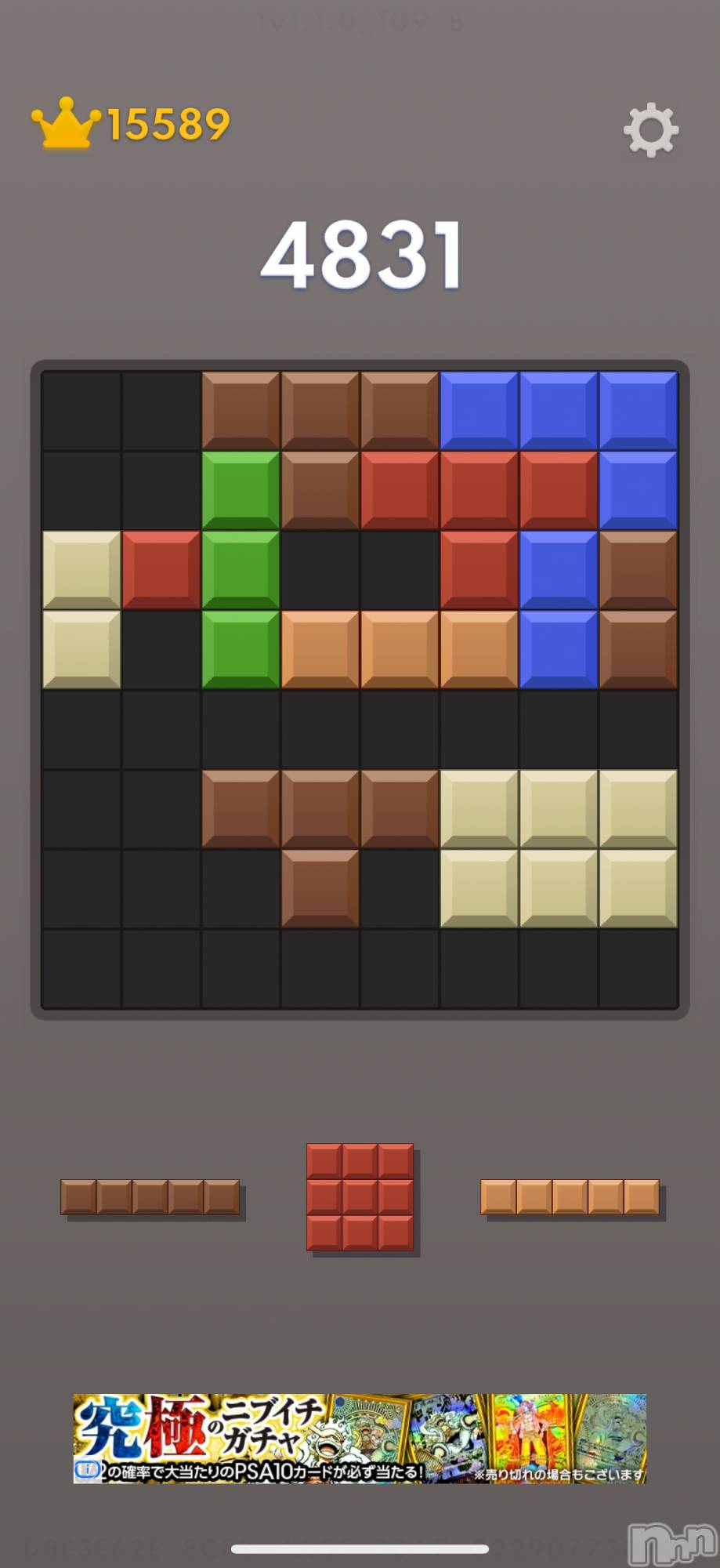720x1568 pixels.
Task: Open the settings gear
Action: click(650, 130)
